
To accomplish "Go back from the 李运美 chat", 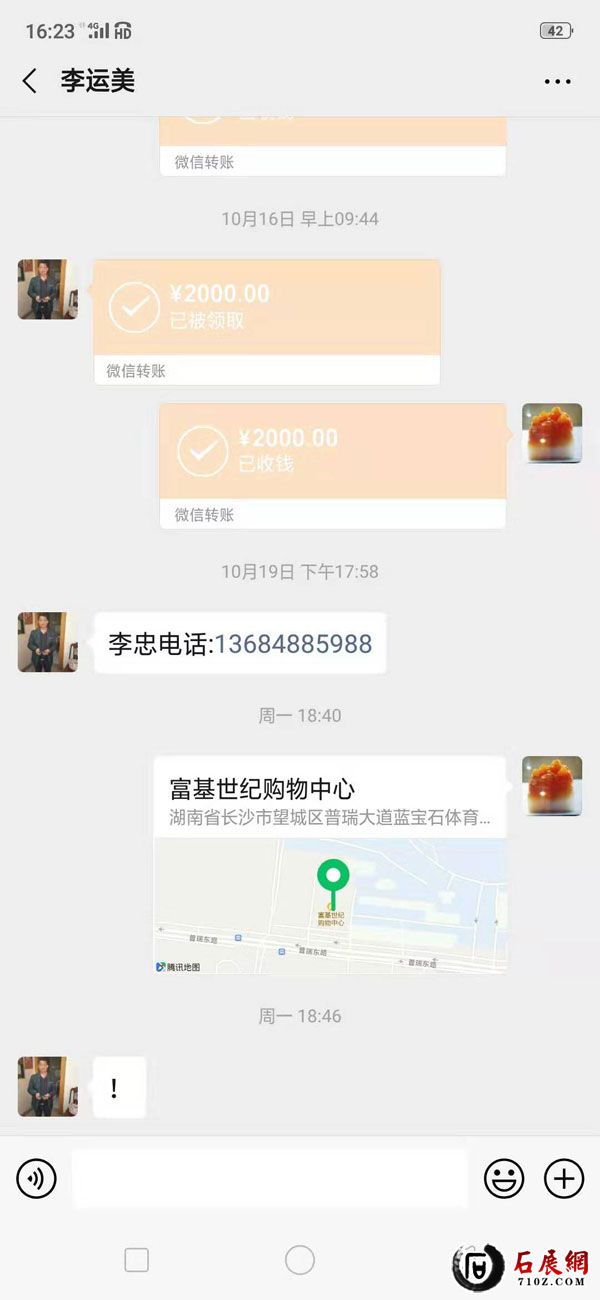I will pyautogui.click(x=30, y=81).
